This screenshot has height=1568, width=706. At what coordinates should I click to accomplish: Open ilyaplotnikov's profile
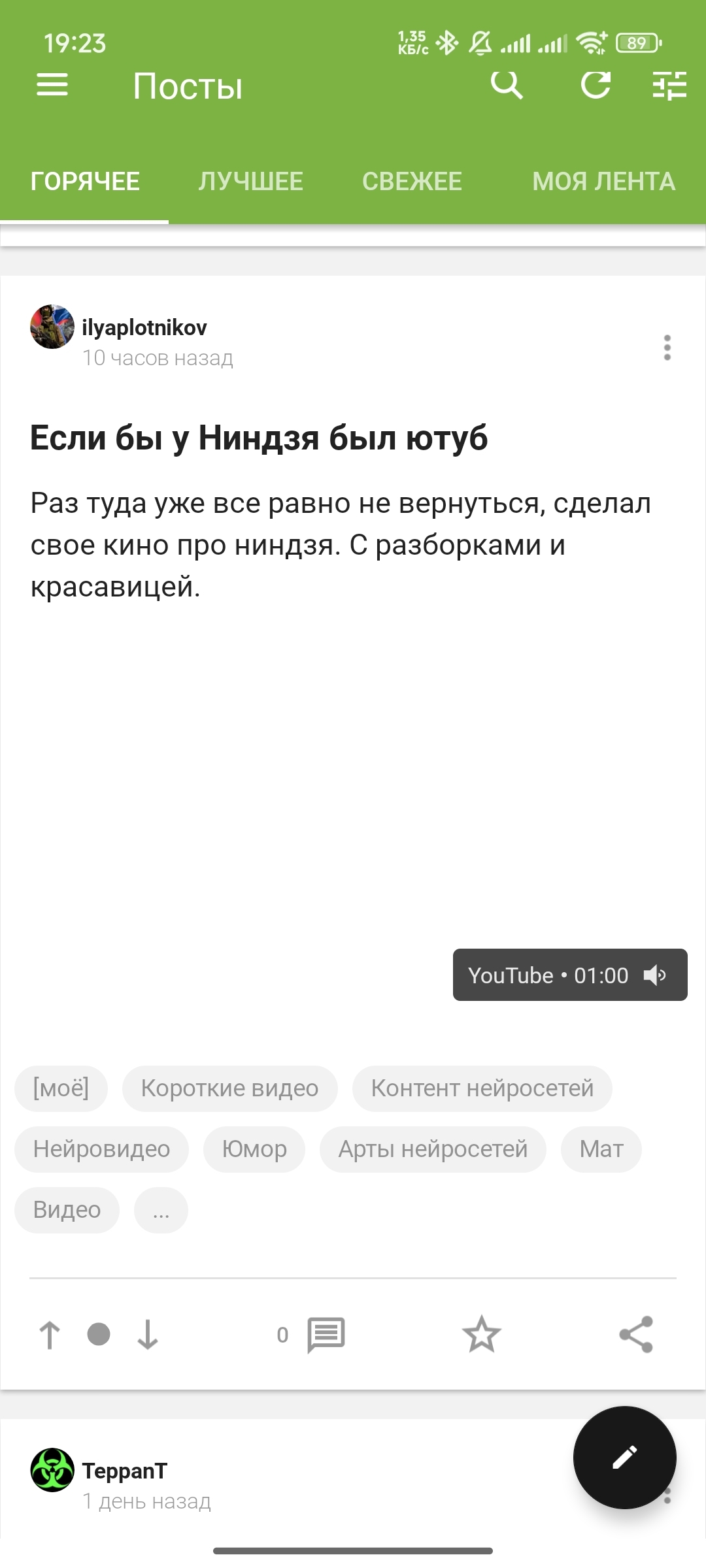(144, 327)
